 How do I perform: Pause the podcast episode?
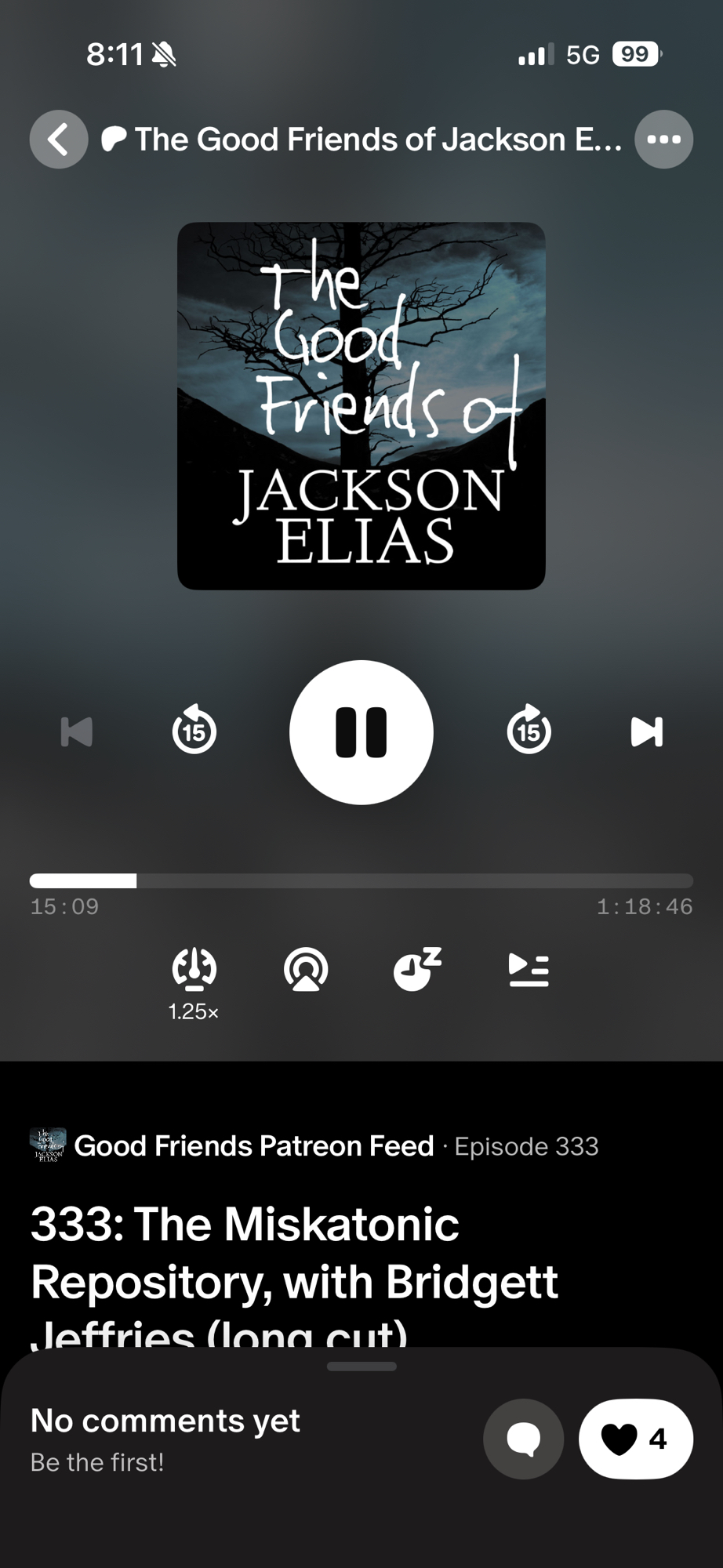pos(361,731)
